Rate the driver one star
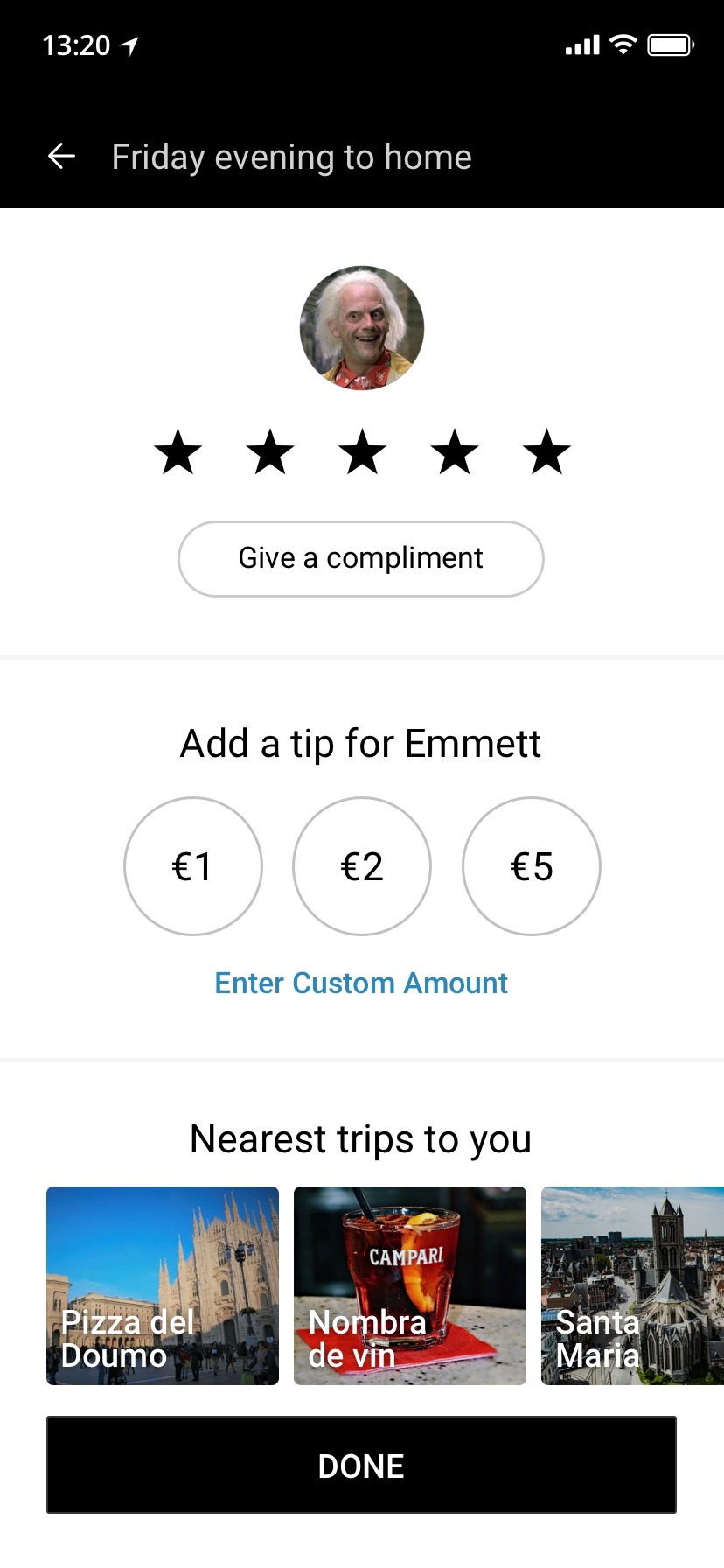724x1568 pixels. click(x=178, y=452)
